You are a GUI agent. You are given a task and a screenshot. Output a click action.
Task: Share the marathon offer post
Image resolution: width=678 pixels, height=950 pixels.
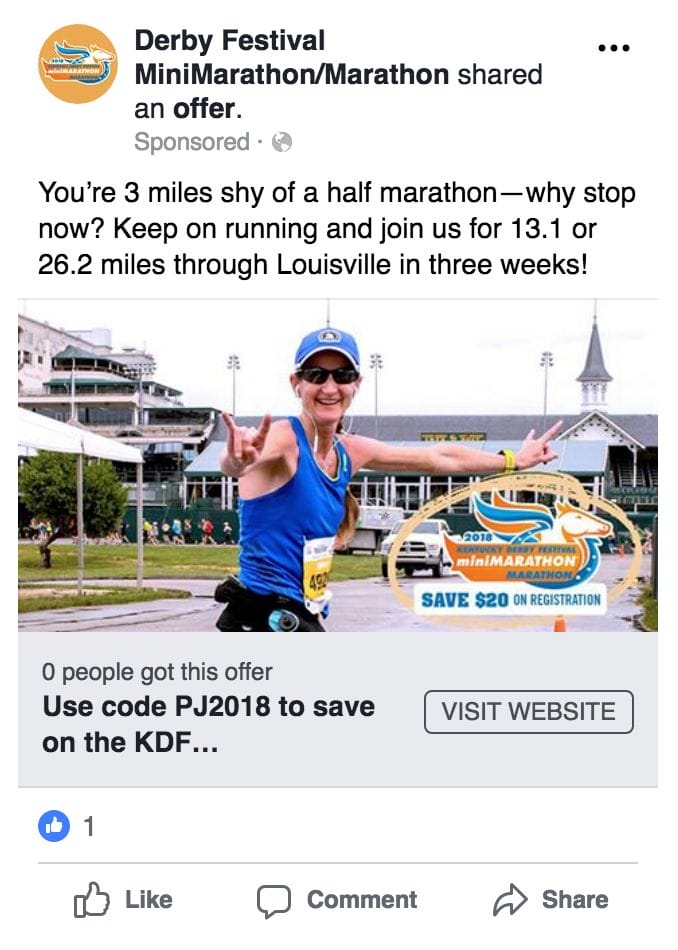click(x=550, y=899)
